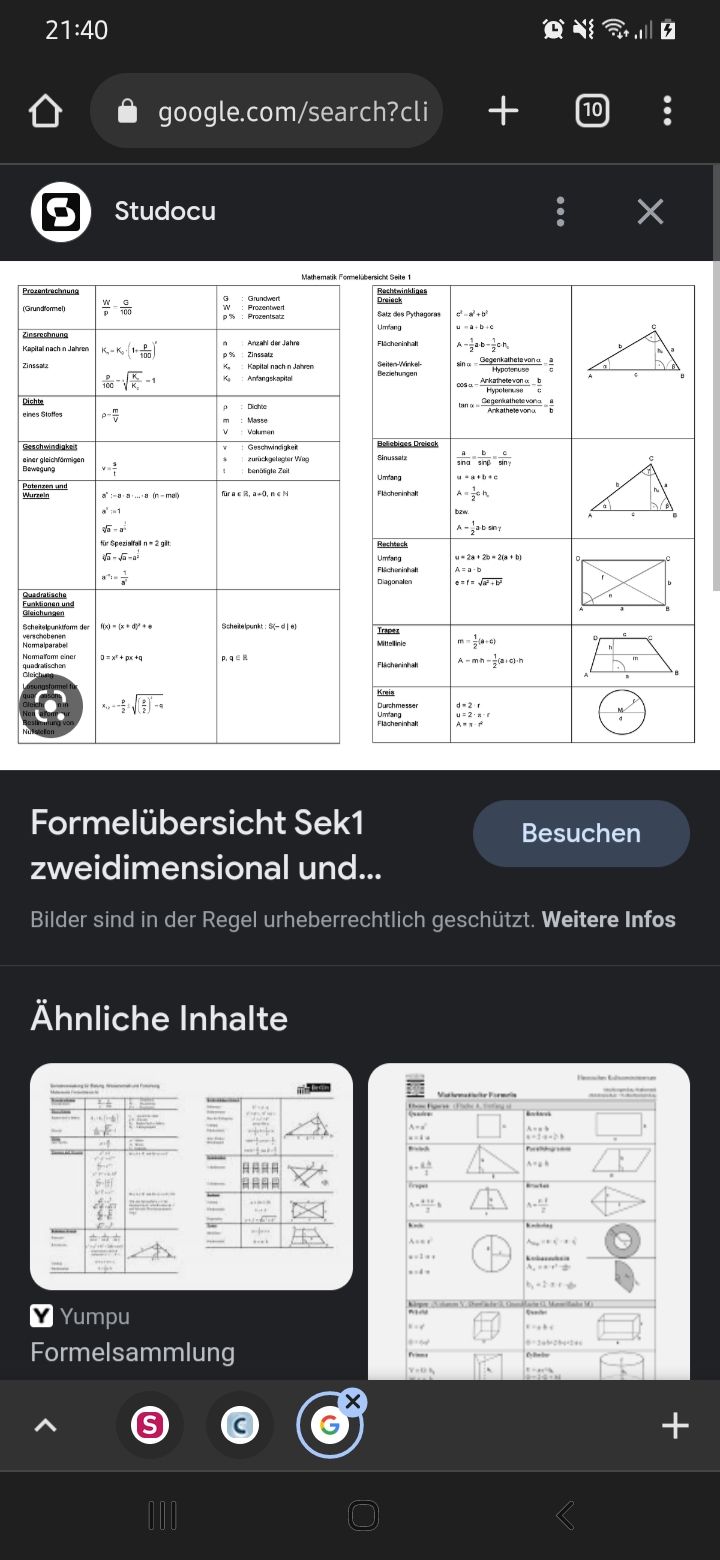Screen dimensions: 720x1560
Task: Add a tab from the bottom bar
Action: pos(676,1426)
